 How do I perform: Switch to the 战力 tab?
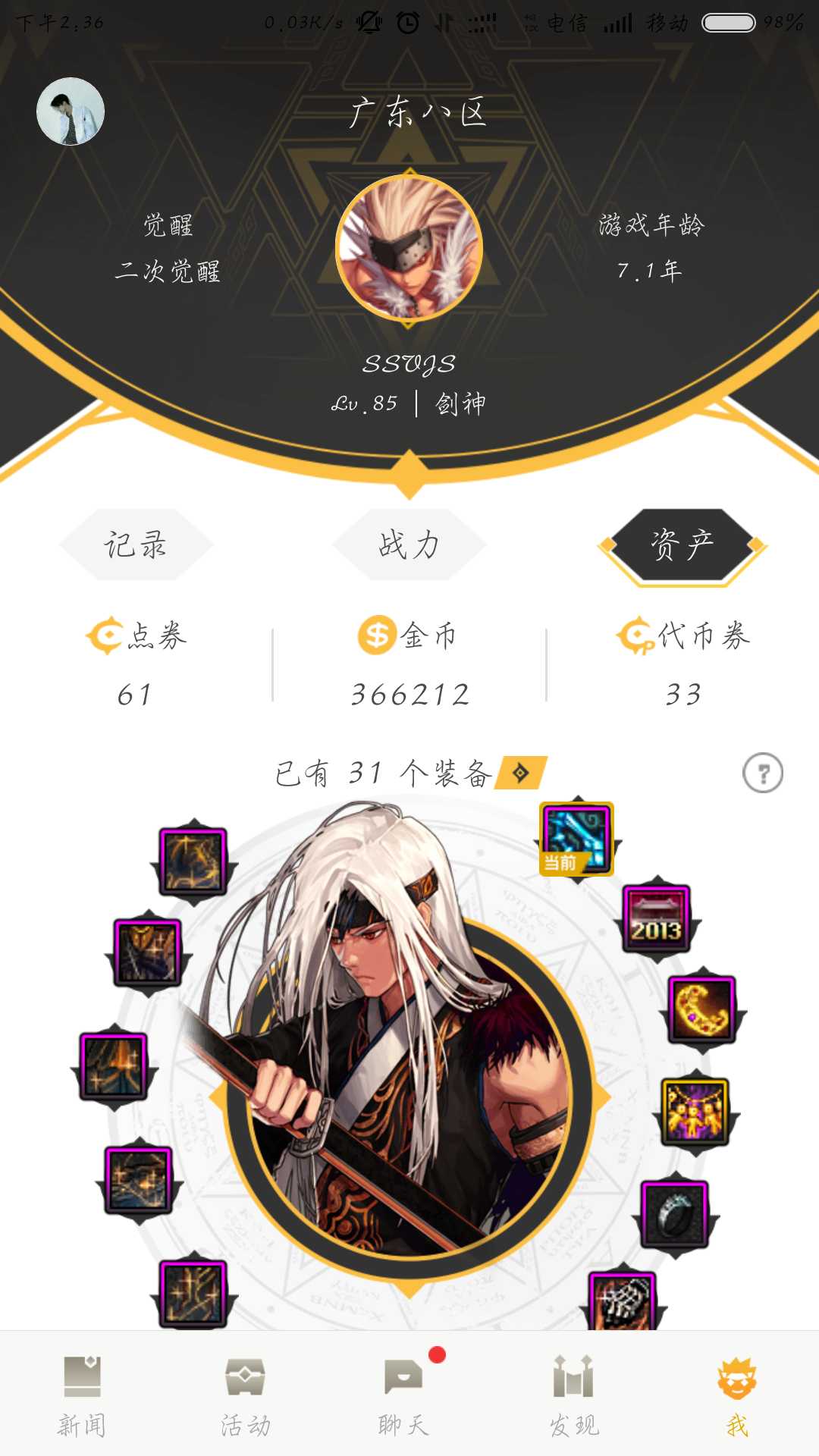(409, 544)
